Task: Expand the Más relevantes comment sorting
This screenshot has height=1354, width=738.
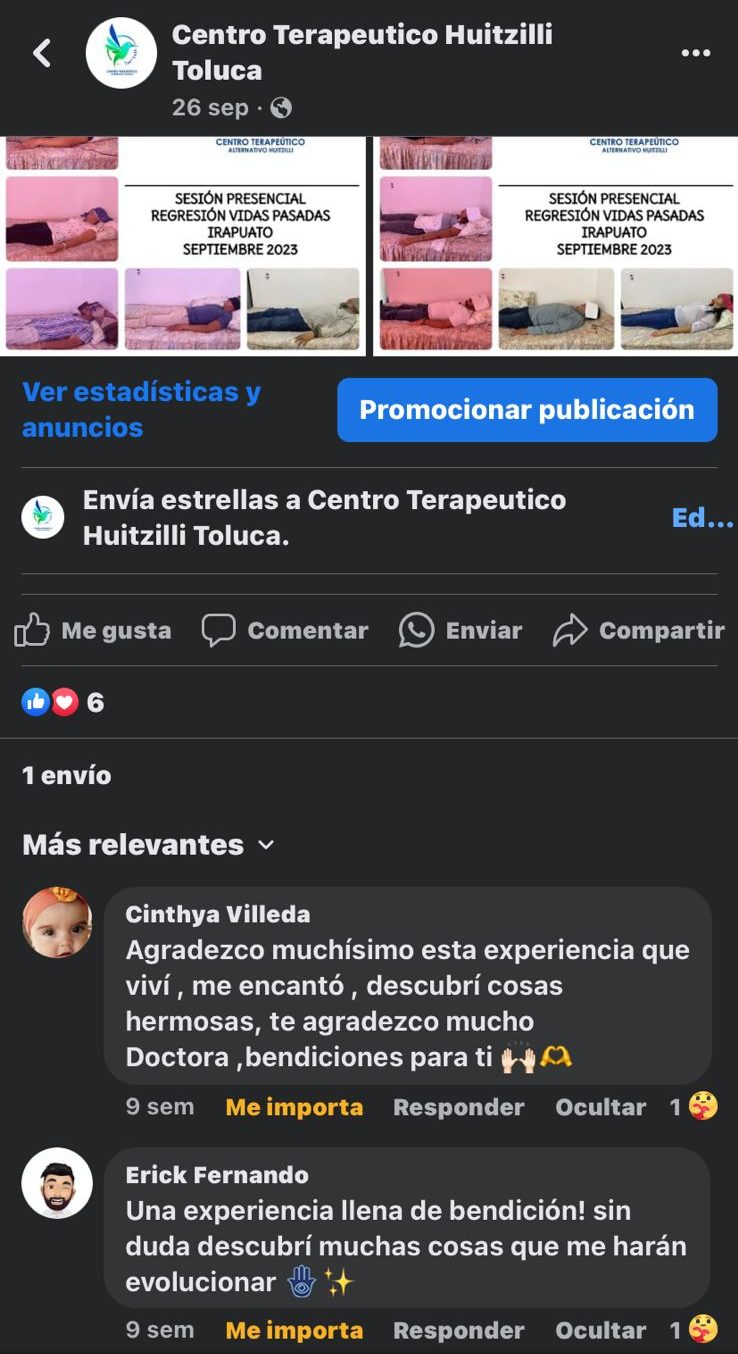Action: pyautogui.click(x=148, y=845)
